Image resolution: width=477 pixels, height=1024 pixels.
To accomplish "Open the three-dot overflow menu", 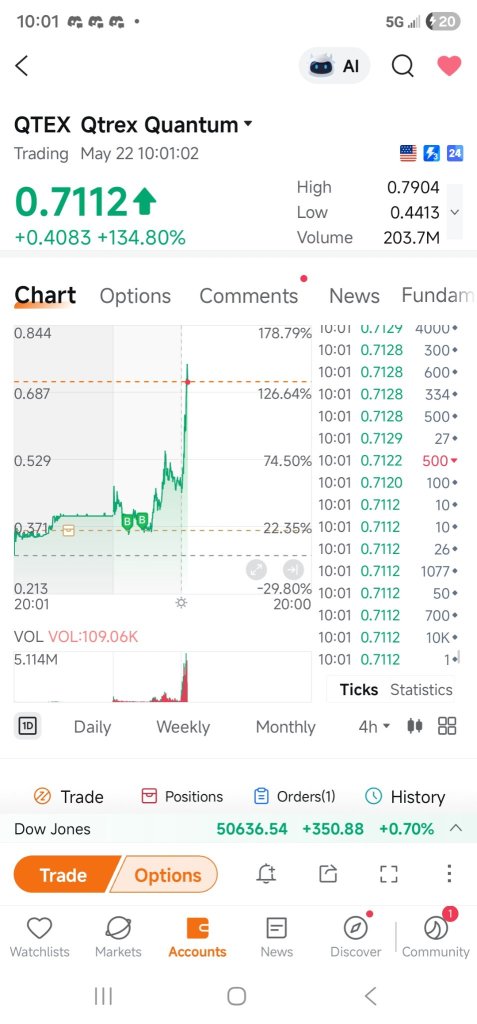I will 449,874.
